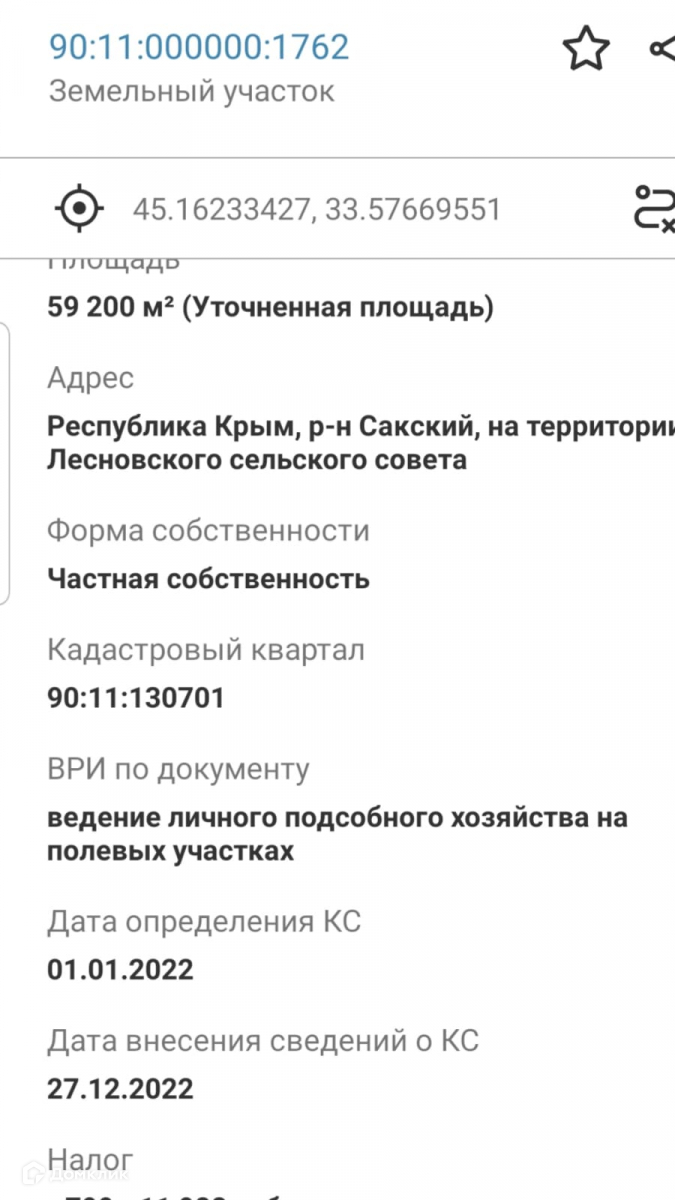Share this land plot
675x1200 pixels.
[x=663, y=48]
